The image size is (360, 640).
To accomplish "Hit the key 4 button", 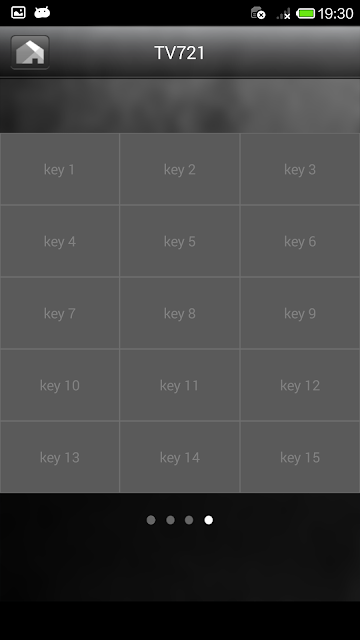I will [x=60, y=241].
